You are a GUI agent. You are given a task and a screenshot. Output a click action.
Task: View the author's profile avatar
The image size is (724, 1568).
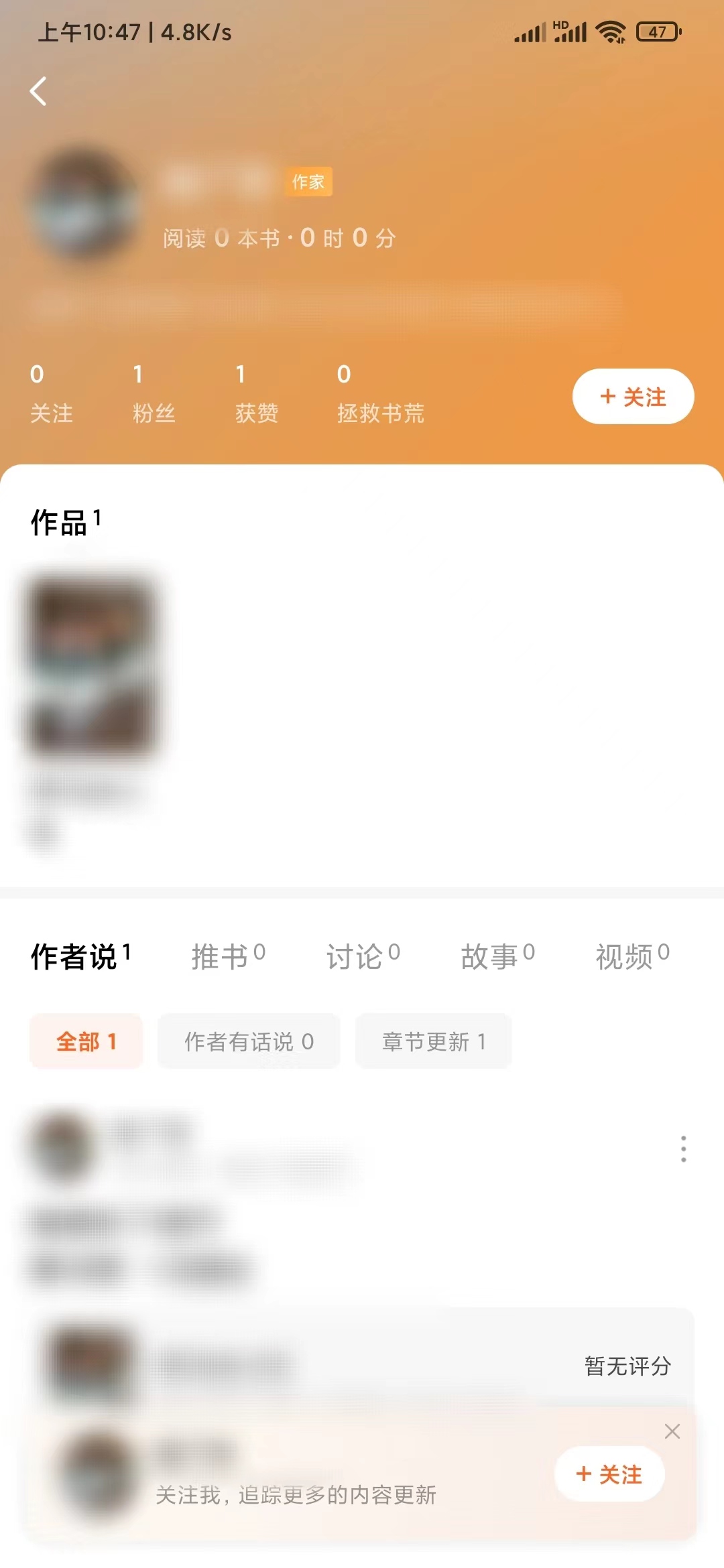[84, 204]
